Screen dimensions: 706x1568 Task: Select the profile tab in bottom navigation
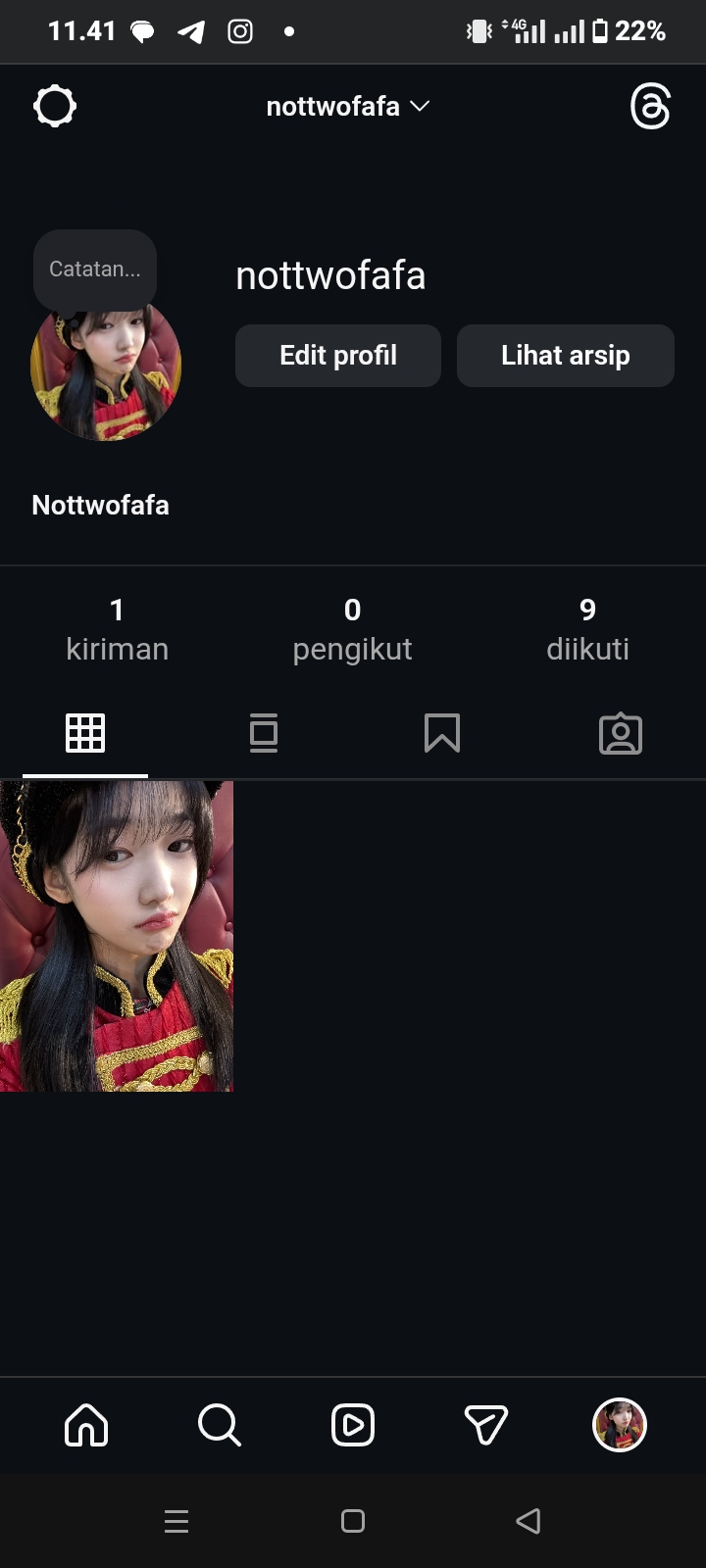pyautogui.click(x=620, y=1425)
